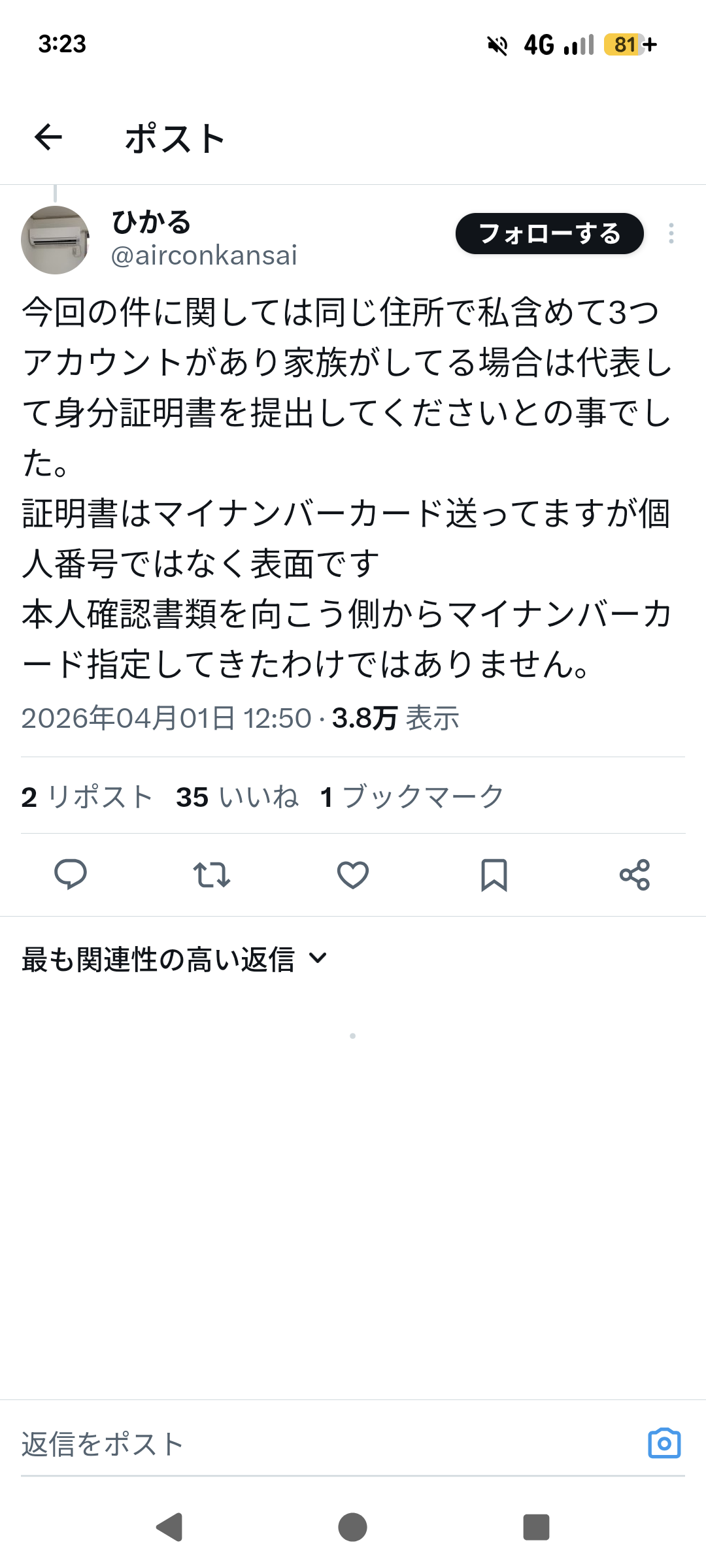Tap the reply speech bubble icon
Screen dimensions: 706x1568
pos(70,874)
